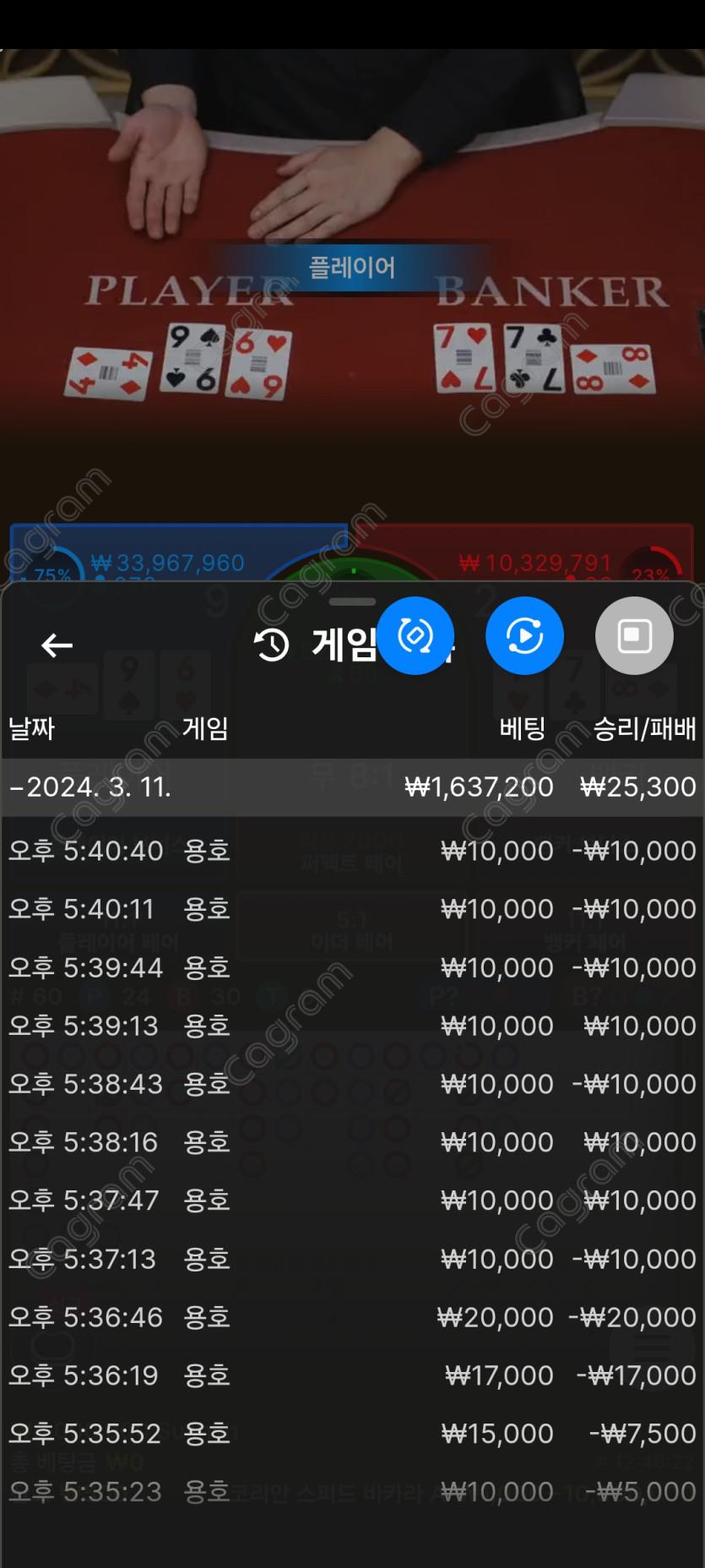
Task: View the 오후 5:37:13 round details
Action: (352, 1259)
